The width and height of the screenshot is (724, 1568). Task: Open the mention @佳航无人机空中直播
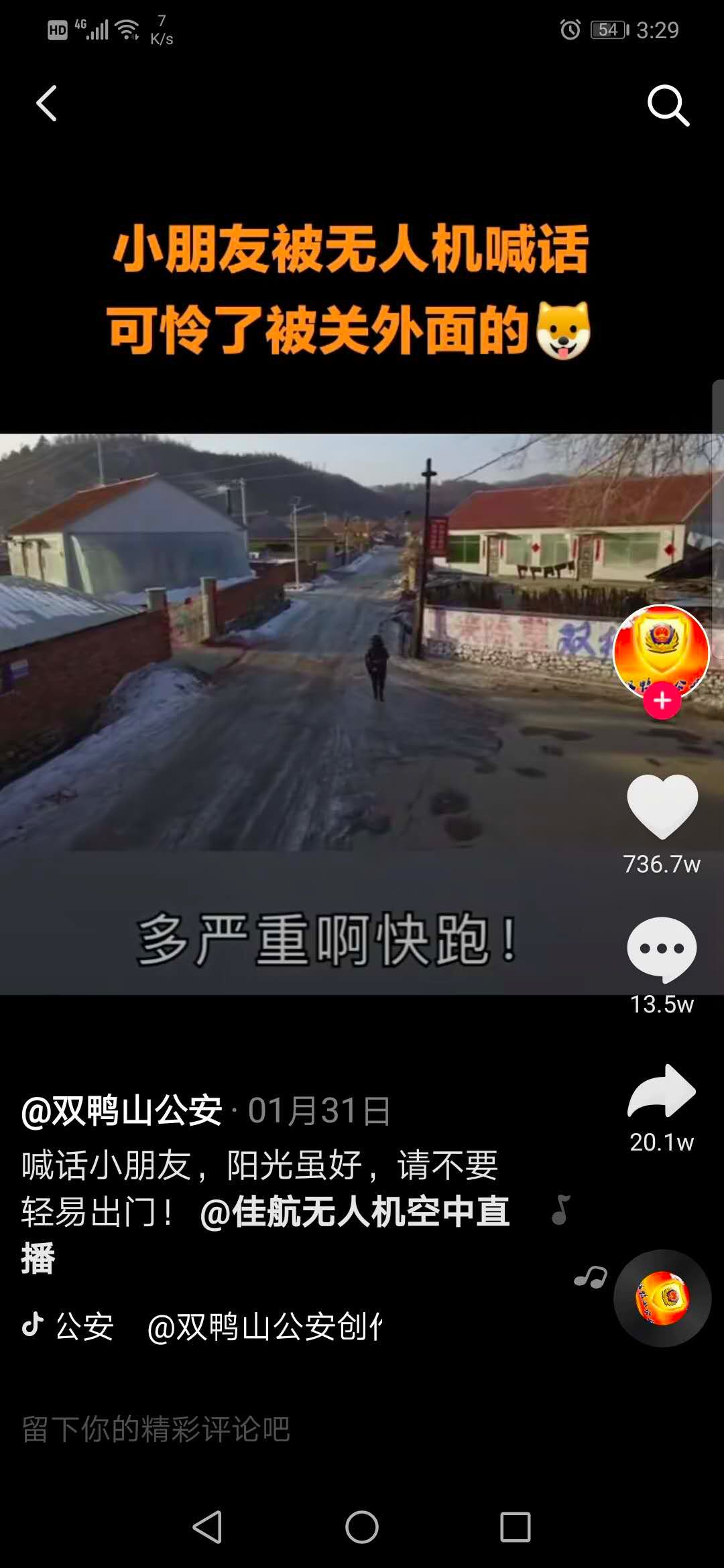(355, 1212)
